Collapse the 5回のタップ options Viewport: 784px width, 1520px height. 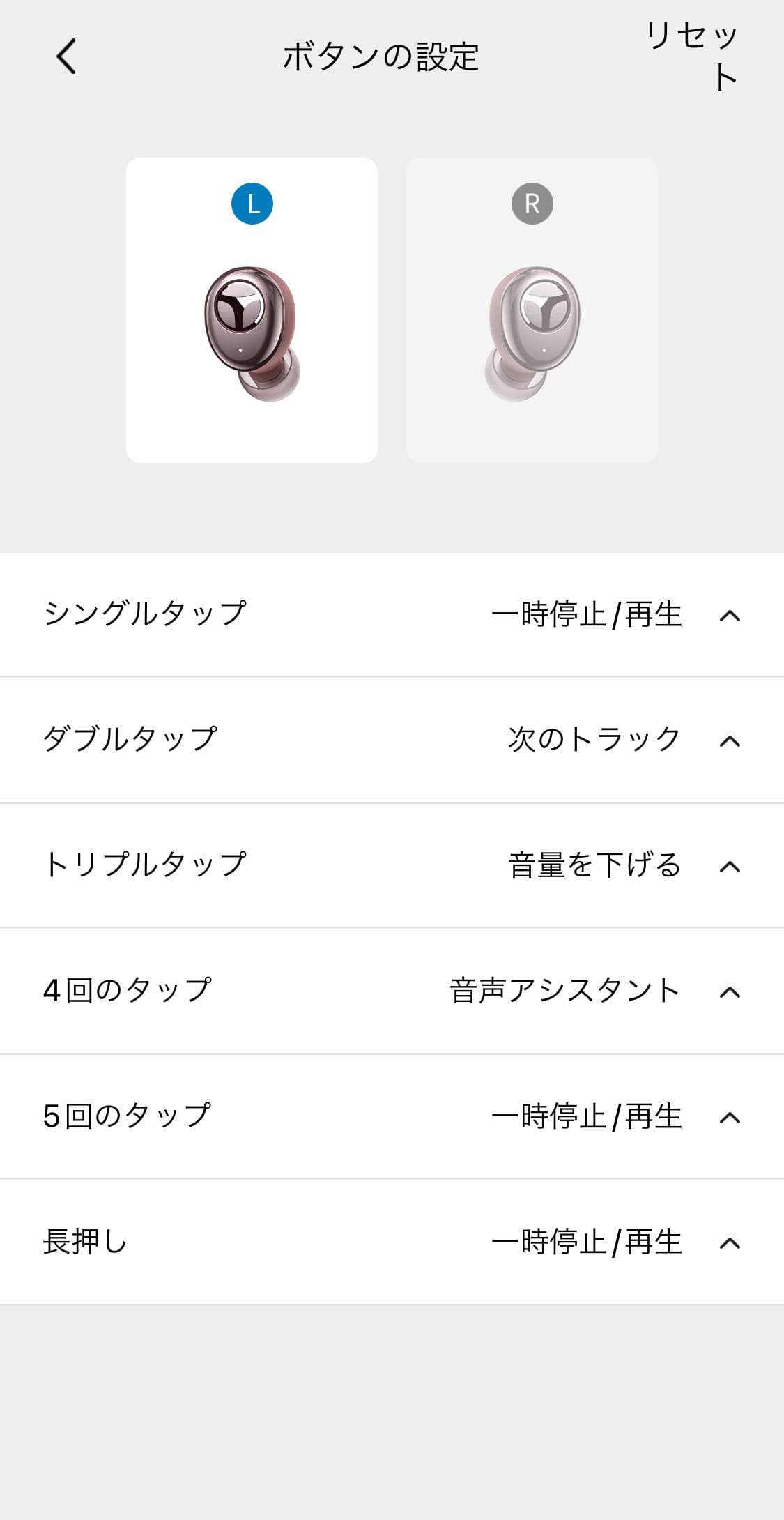[x=729, y=1117]
